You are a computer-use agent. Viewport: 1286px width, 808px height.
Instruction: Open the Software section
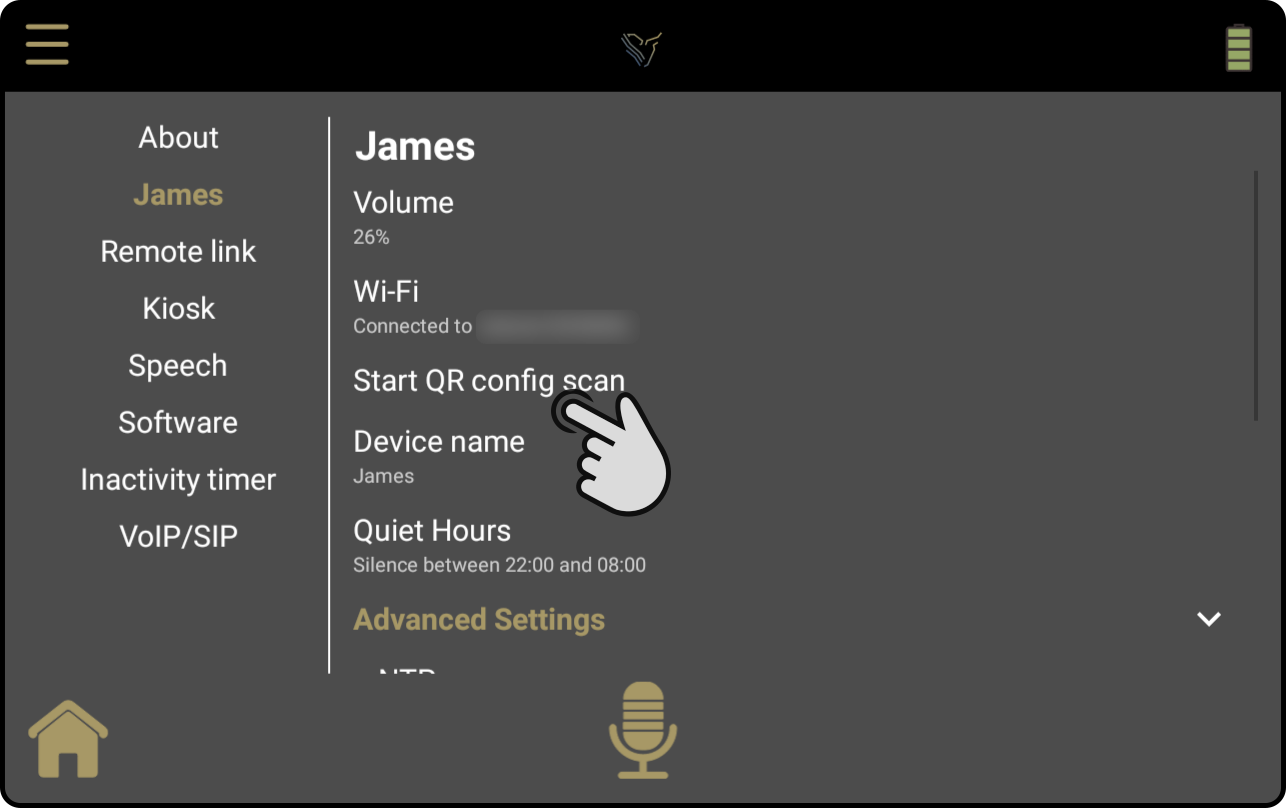pos(178,423)
